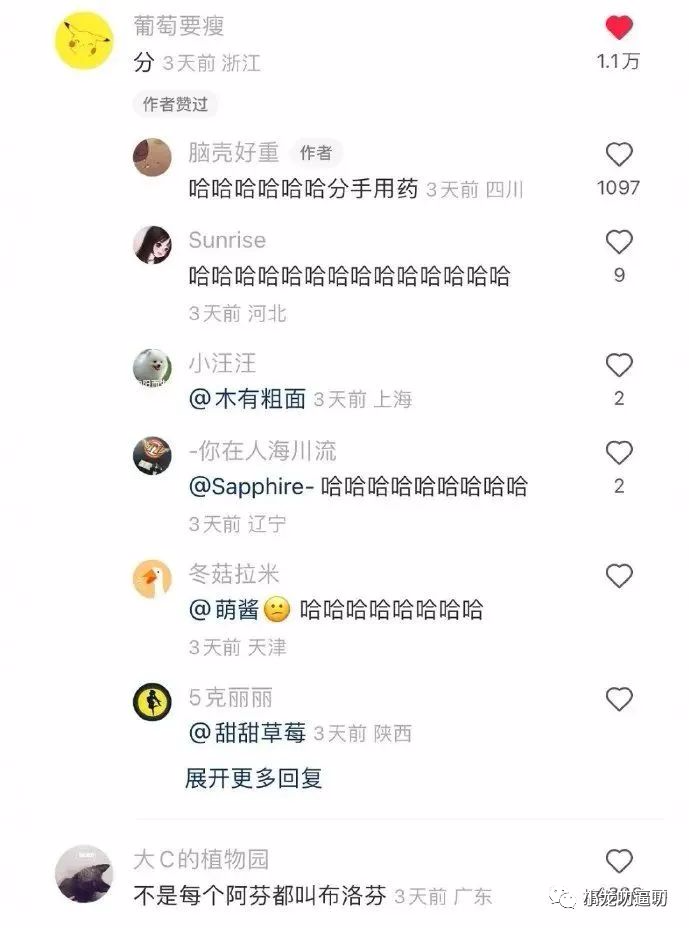Like 小汪汪's reply
689x928 pixels.
619,365
